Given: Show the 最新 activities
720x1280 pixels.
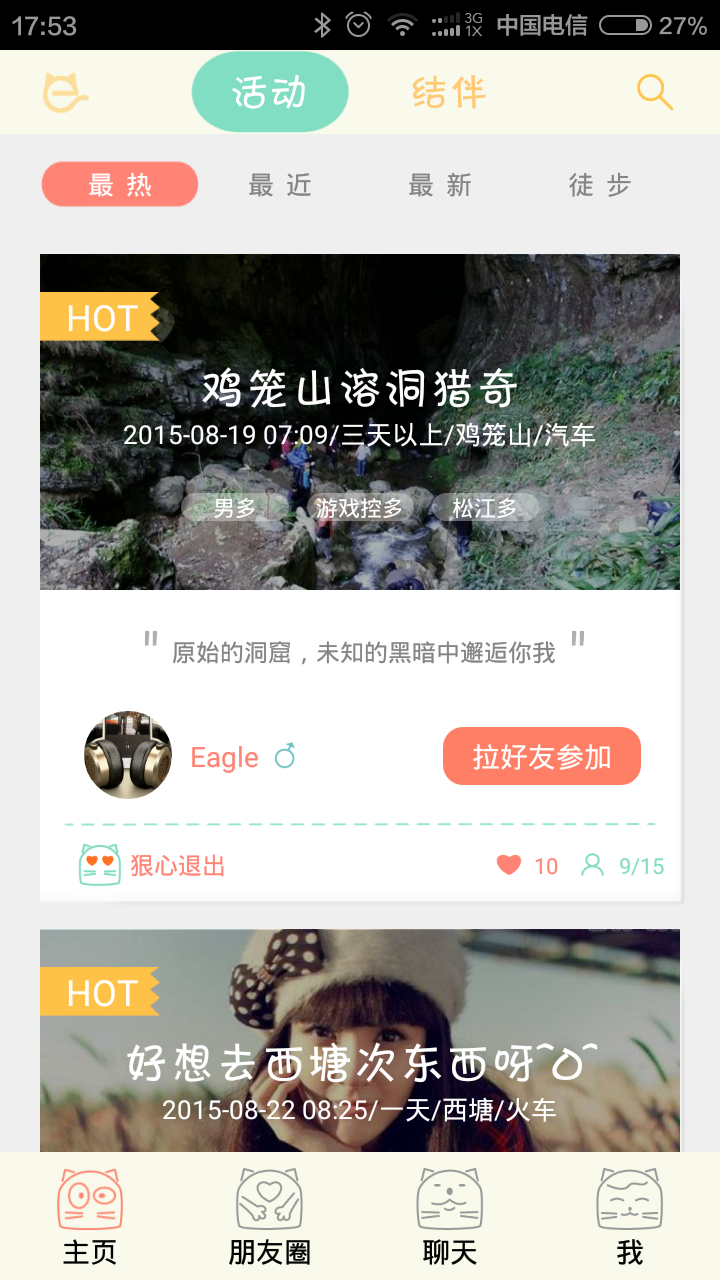Looking at the screenshot, I should [440, 185].
